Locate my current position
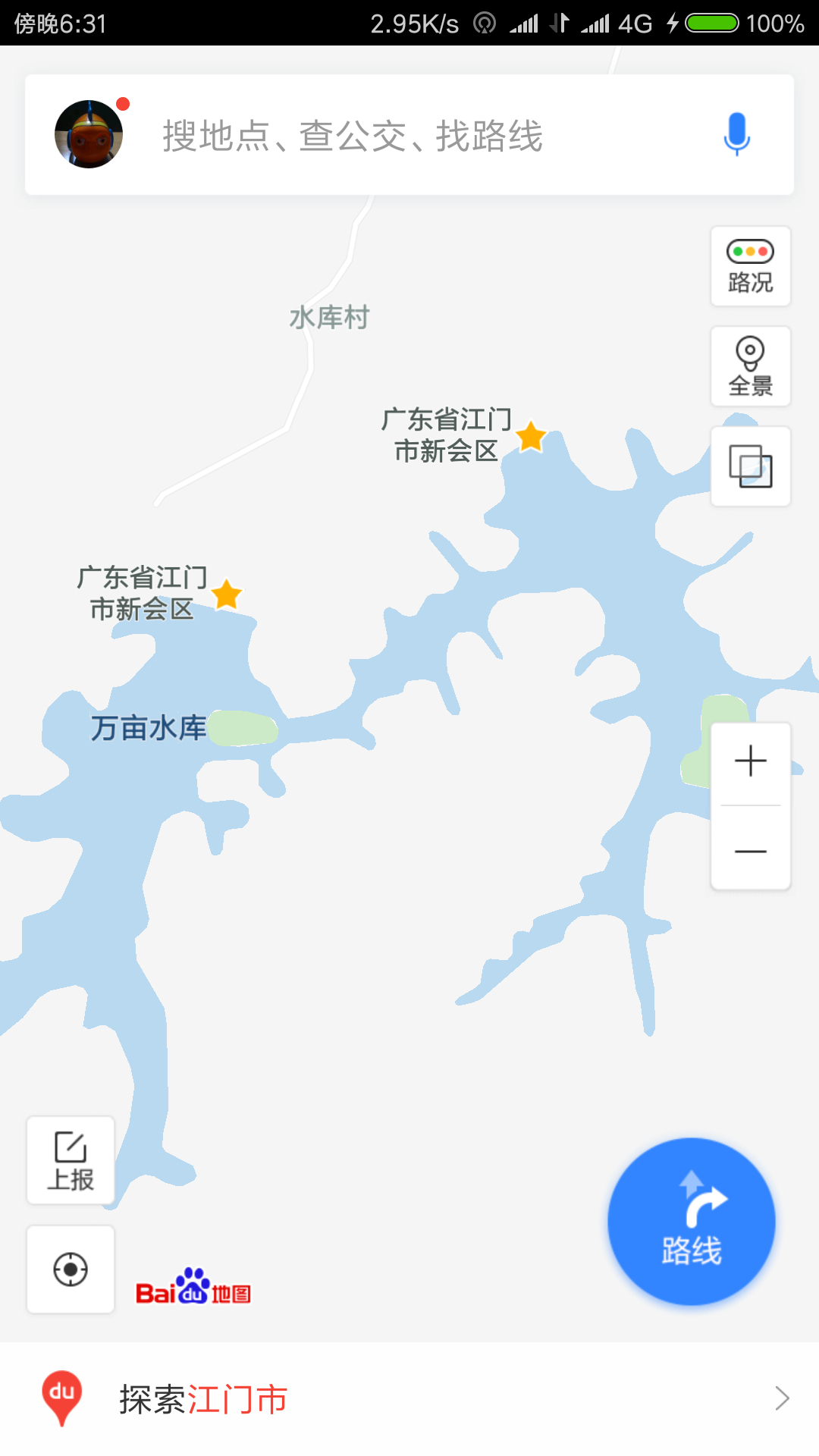 pyautogui.click(x=71, y=1269)
